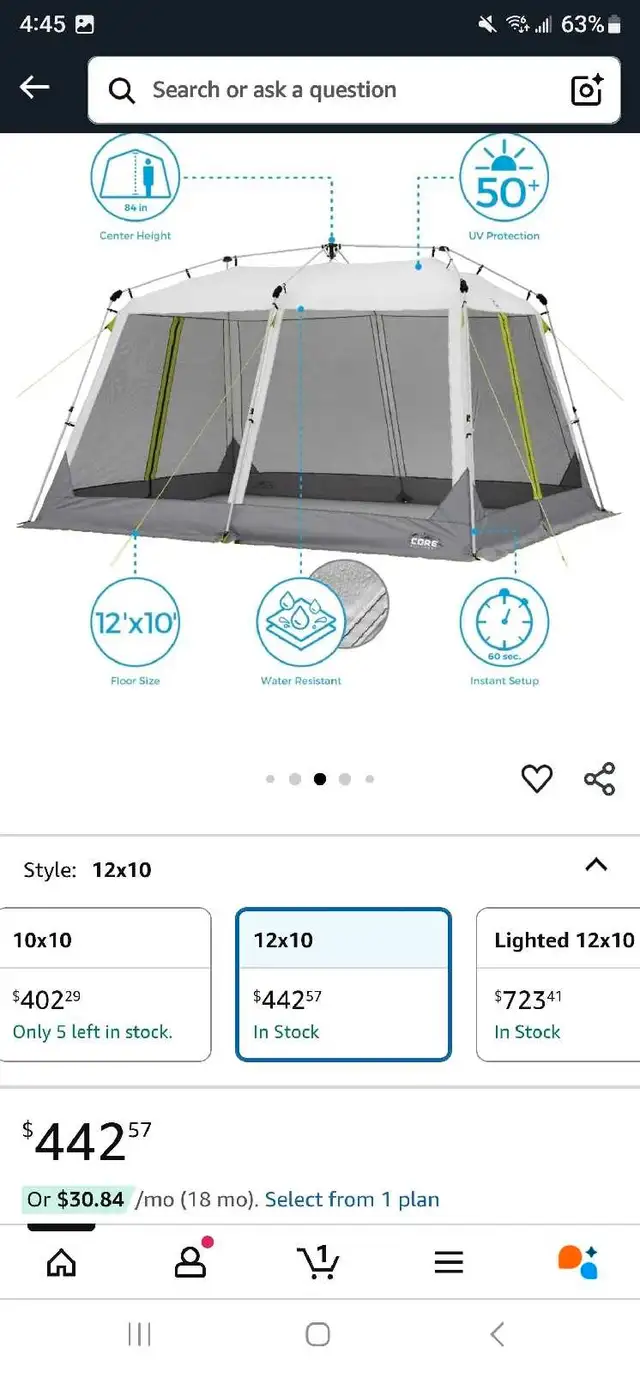Choose the Lighted 12x10 style
This screenshot has height=1373, width=640.
(558, 984)
